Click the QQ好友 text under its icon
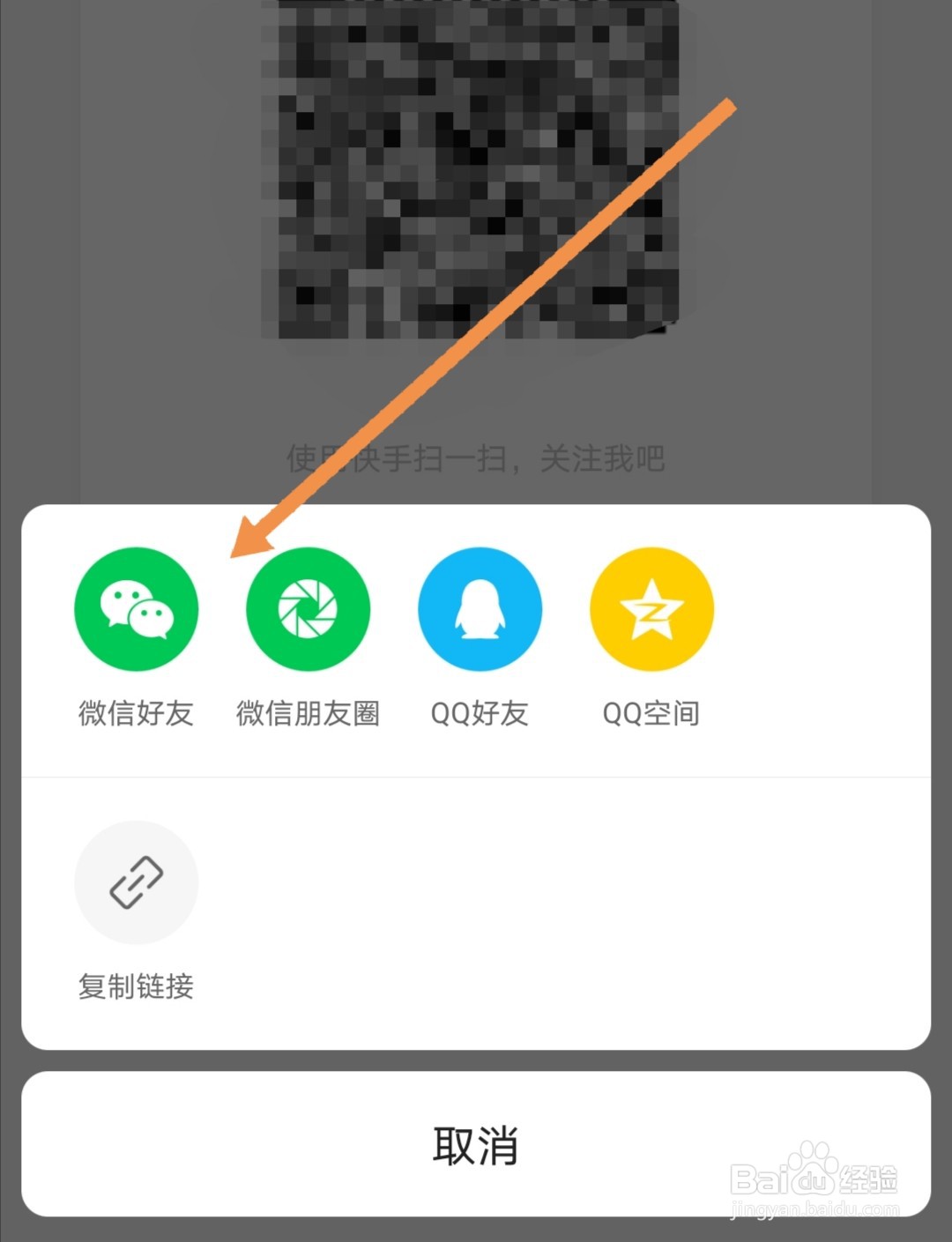952x1242 pixels. 479,714
